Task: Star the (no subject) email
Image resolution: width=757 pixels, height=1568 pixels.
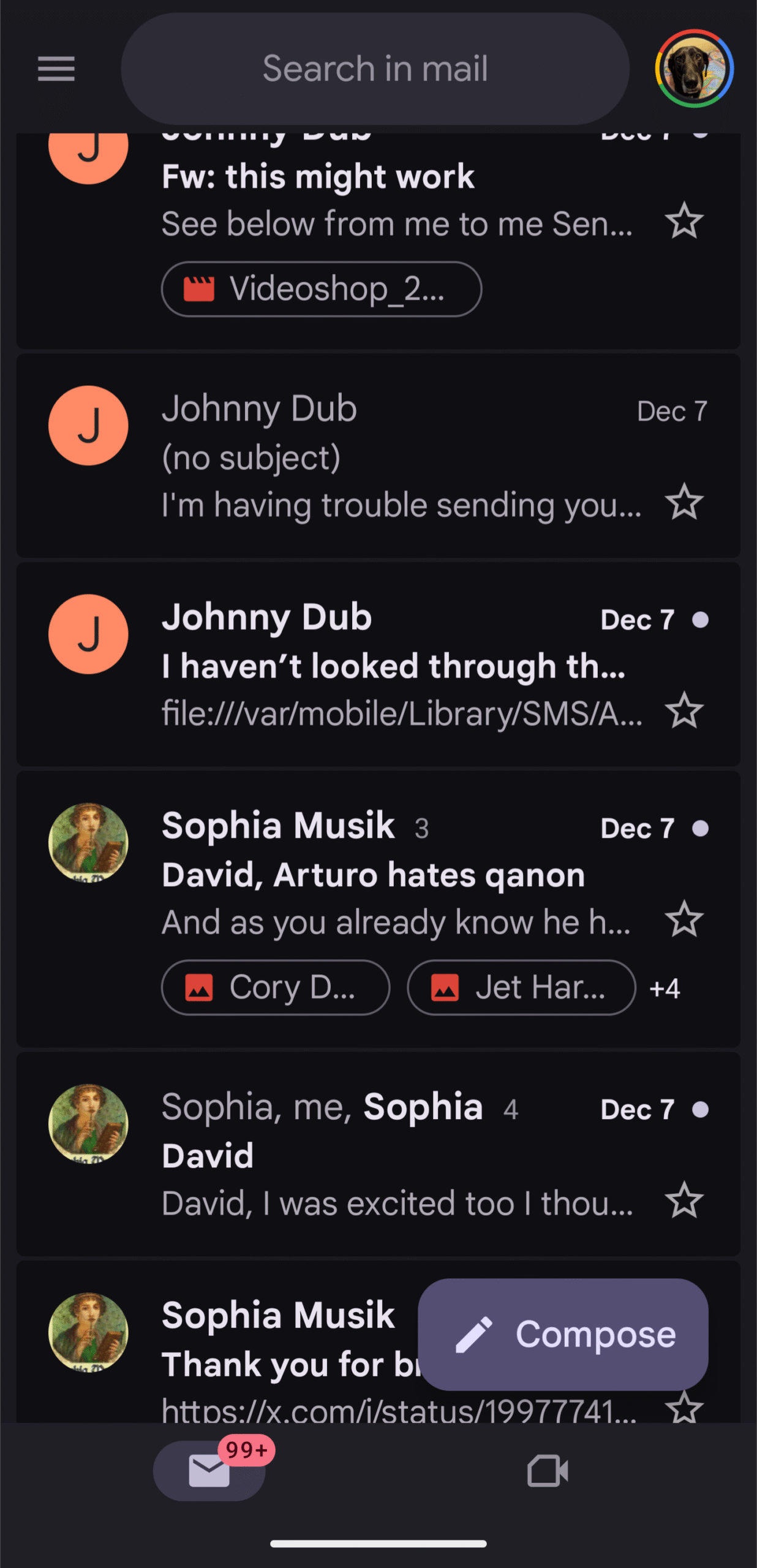Action: [684, 502]
